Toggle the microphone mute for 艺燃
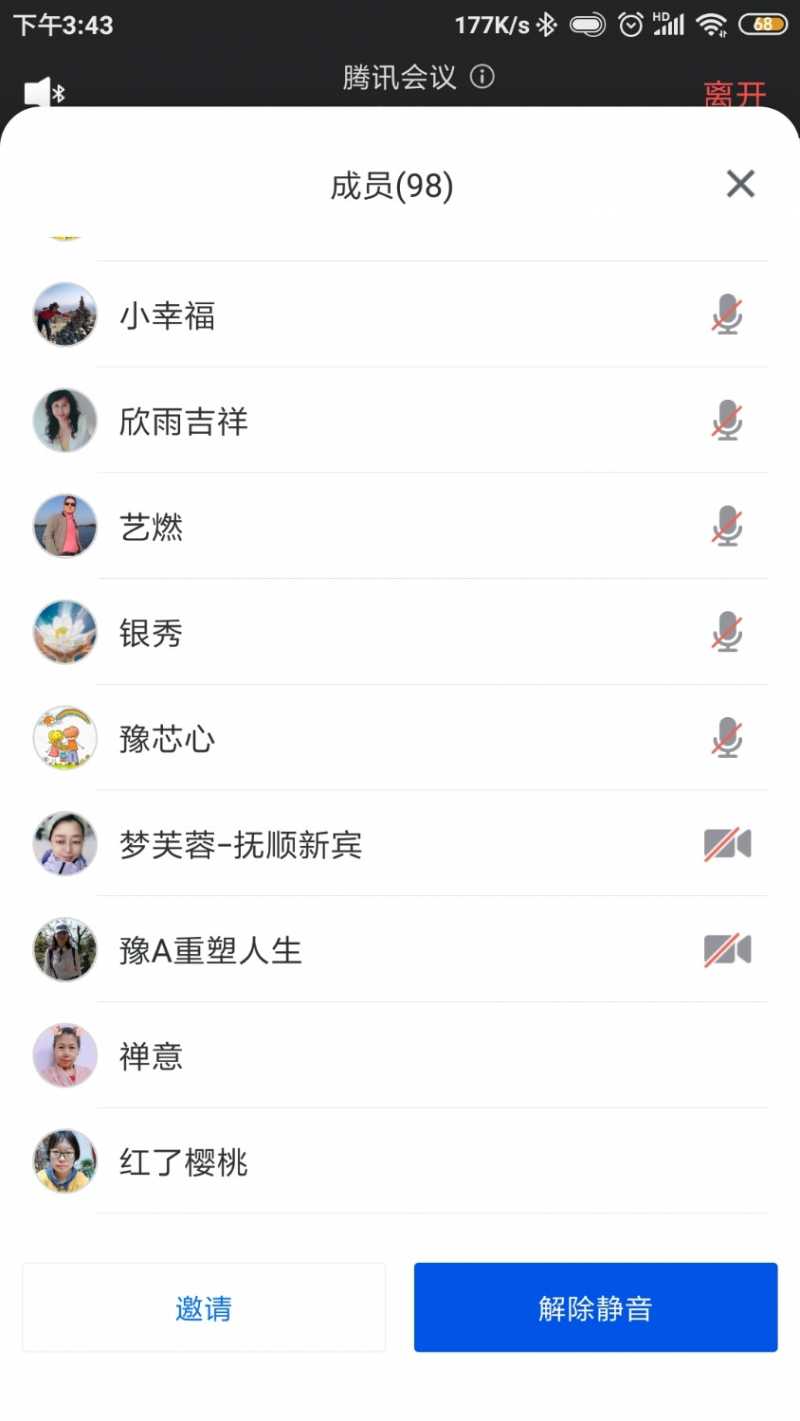This screenshot has height=1421, width=800. 727,527
